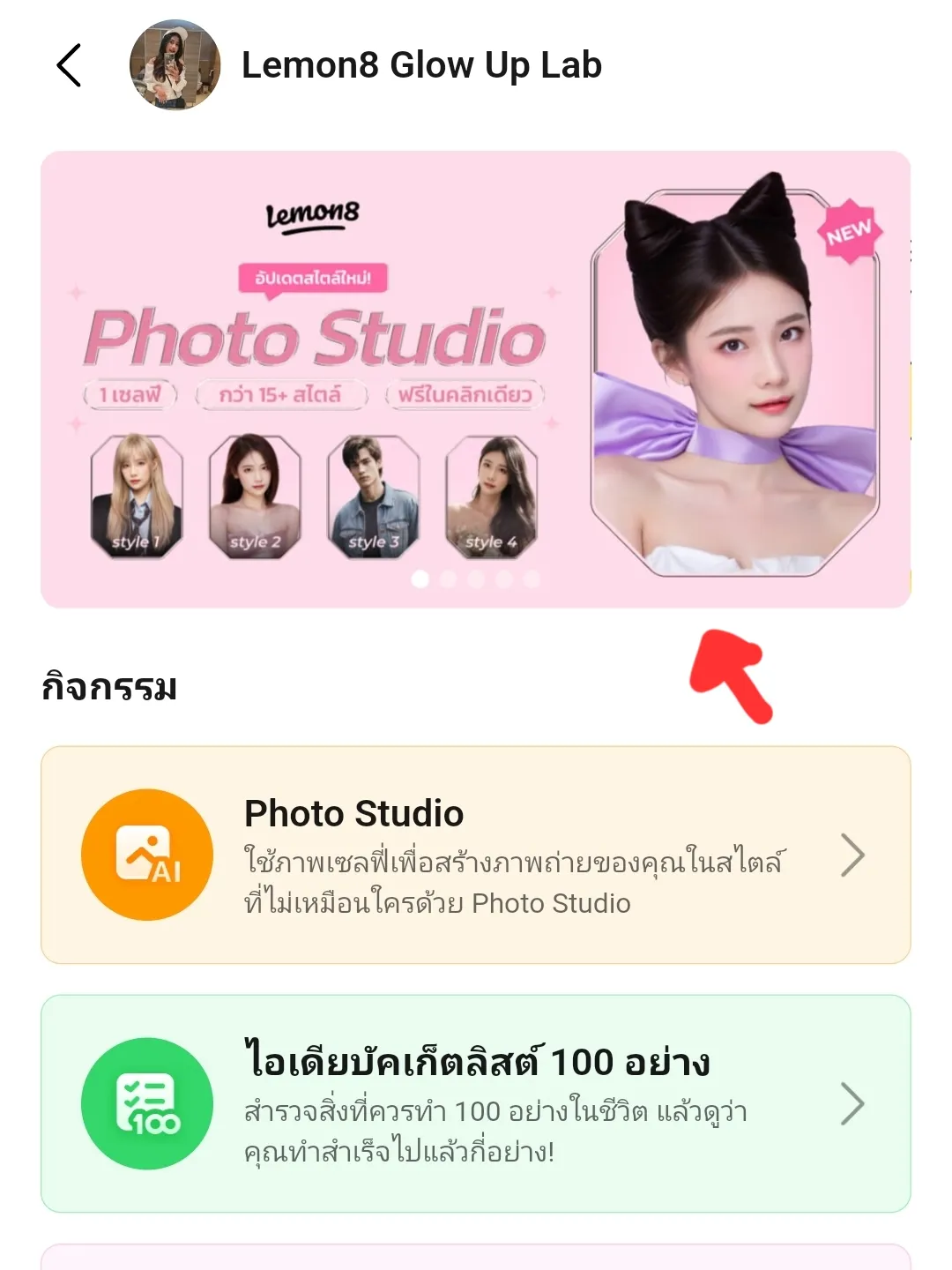Viewport: 952px width, 1270px height.
Task: Open the Photo Studio activity card
Action: tap(476, 854)
